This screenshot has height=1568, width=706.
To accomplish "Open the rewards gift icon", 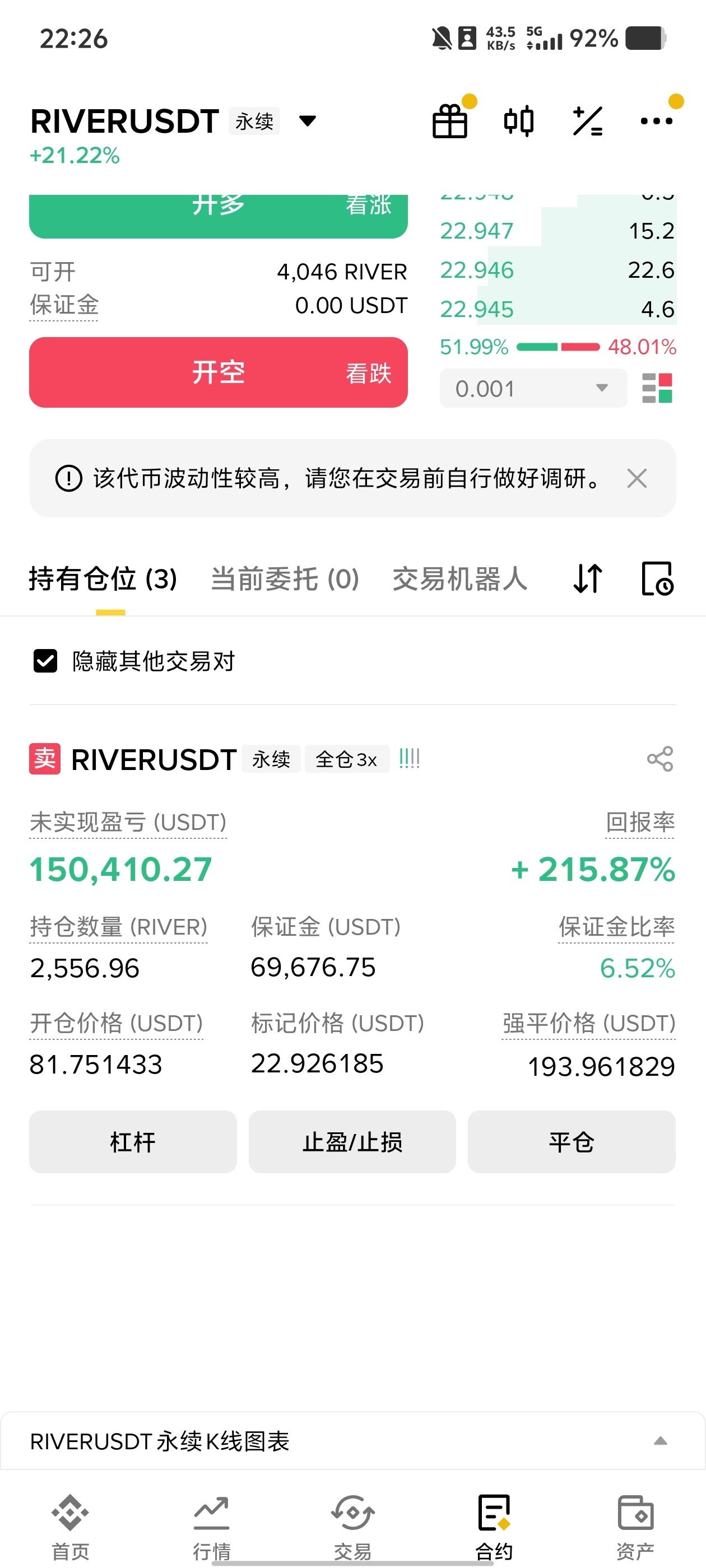I will point(450,120).
